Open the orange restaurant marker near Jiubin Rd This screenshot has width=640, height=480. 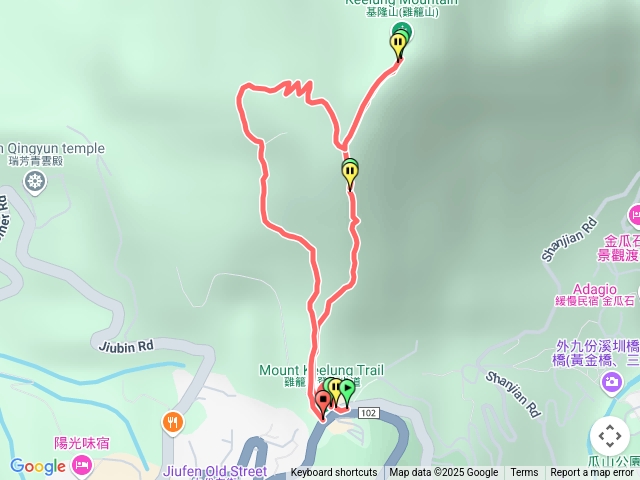(x=174, y=423)
